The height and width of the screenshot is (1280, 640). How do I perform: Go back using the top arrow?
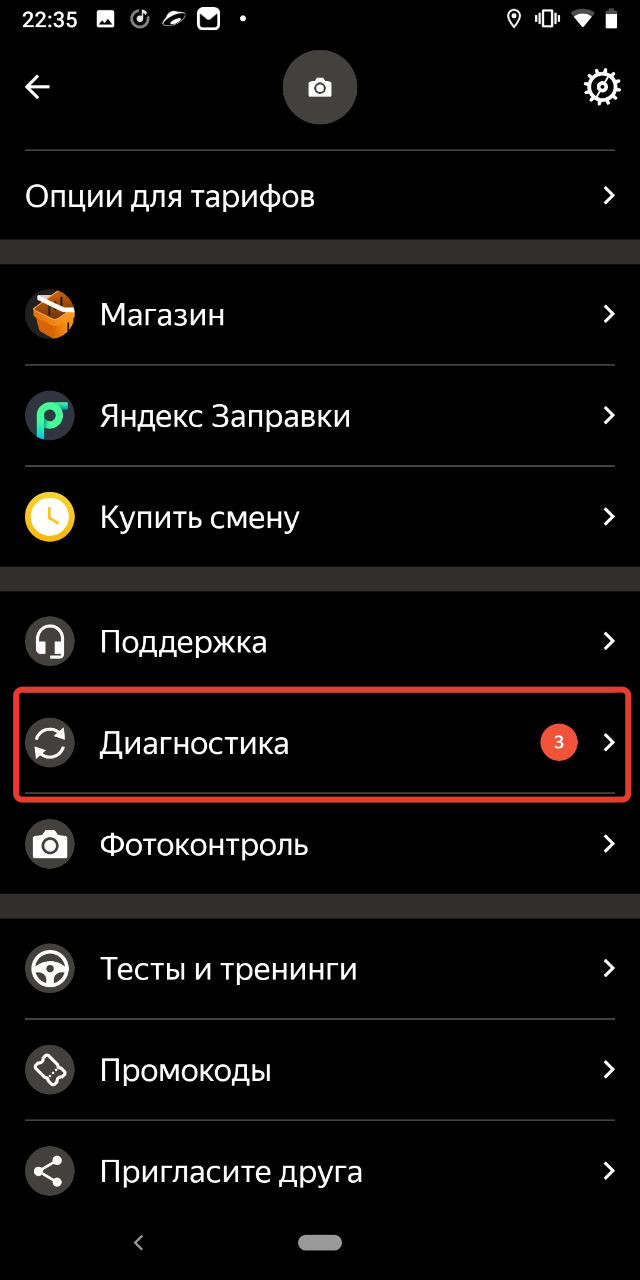(x=37, y=88)
